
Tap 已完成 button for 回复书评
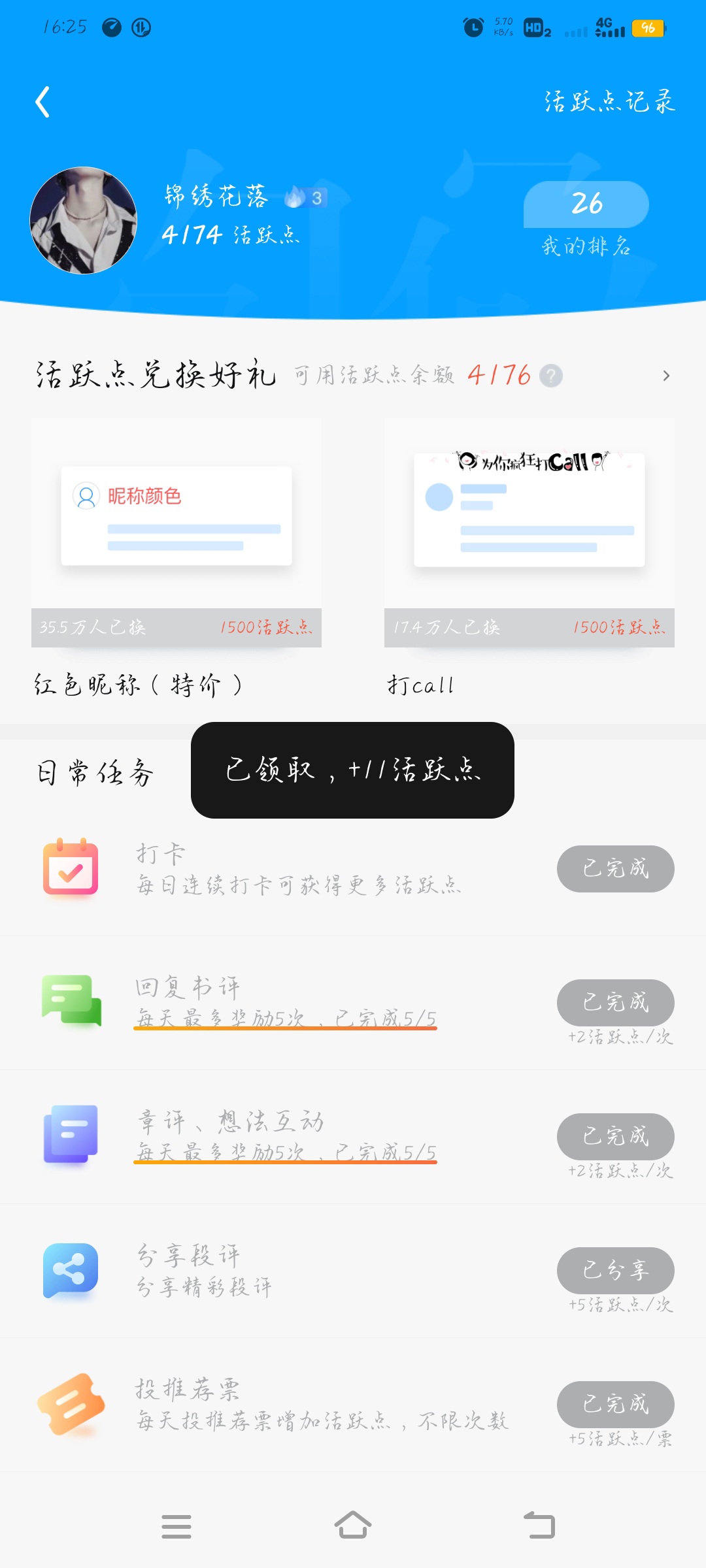(616, 1003)
